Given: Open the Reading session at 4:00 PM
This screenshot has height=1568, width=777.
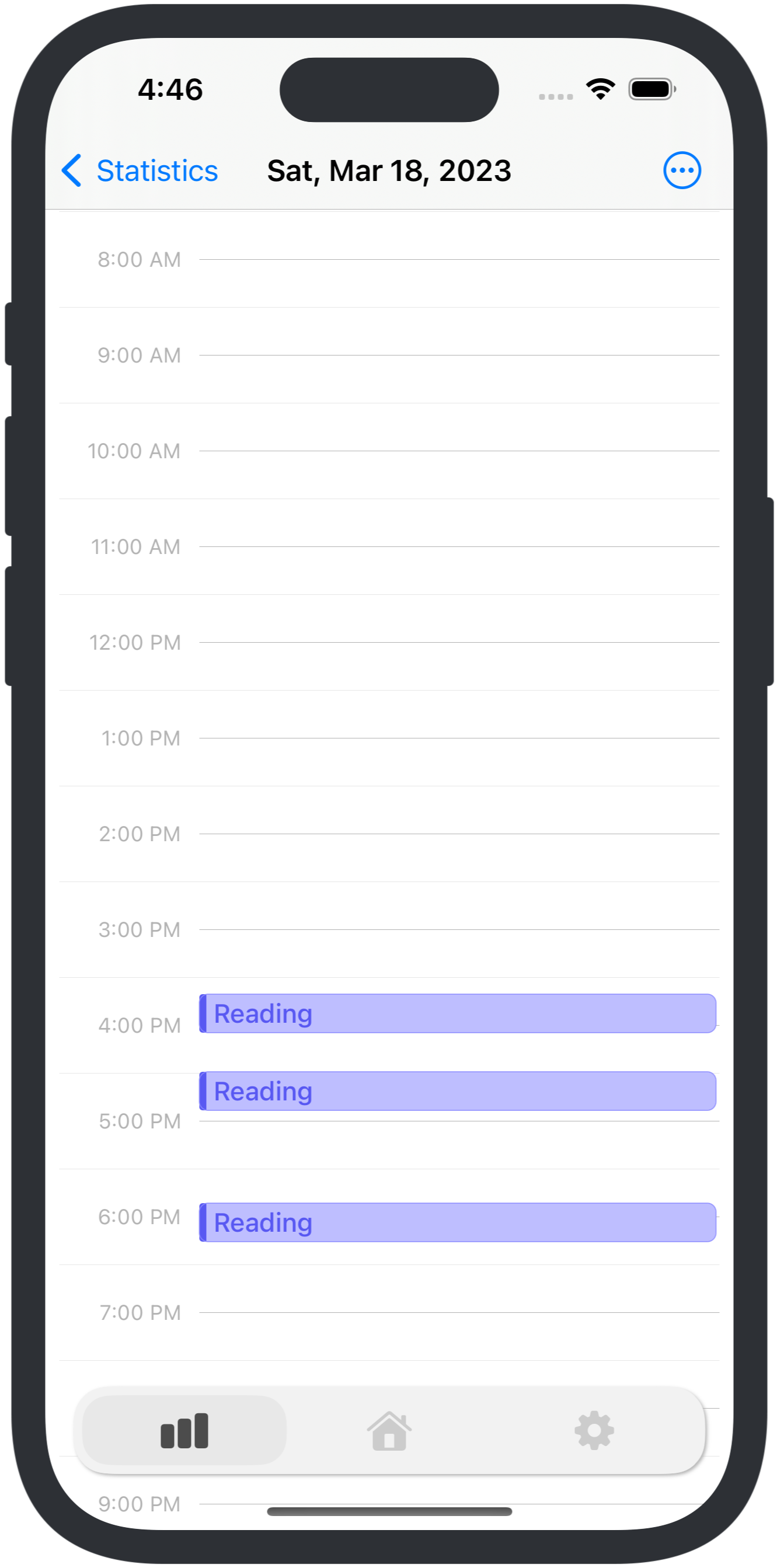Looking at the screenshot, I should point(457,1013).
